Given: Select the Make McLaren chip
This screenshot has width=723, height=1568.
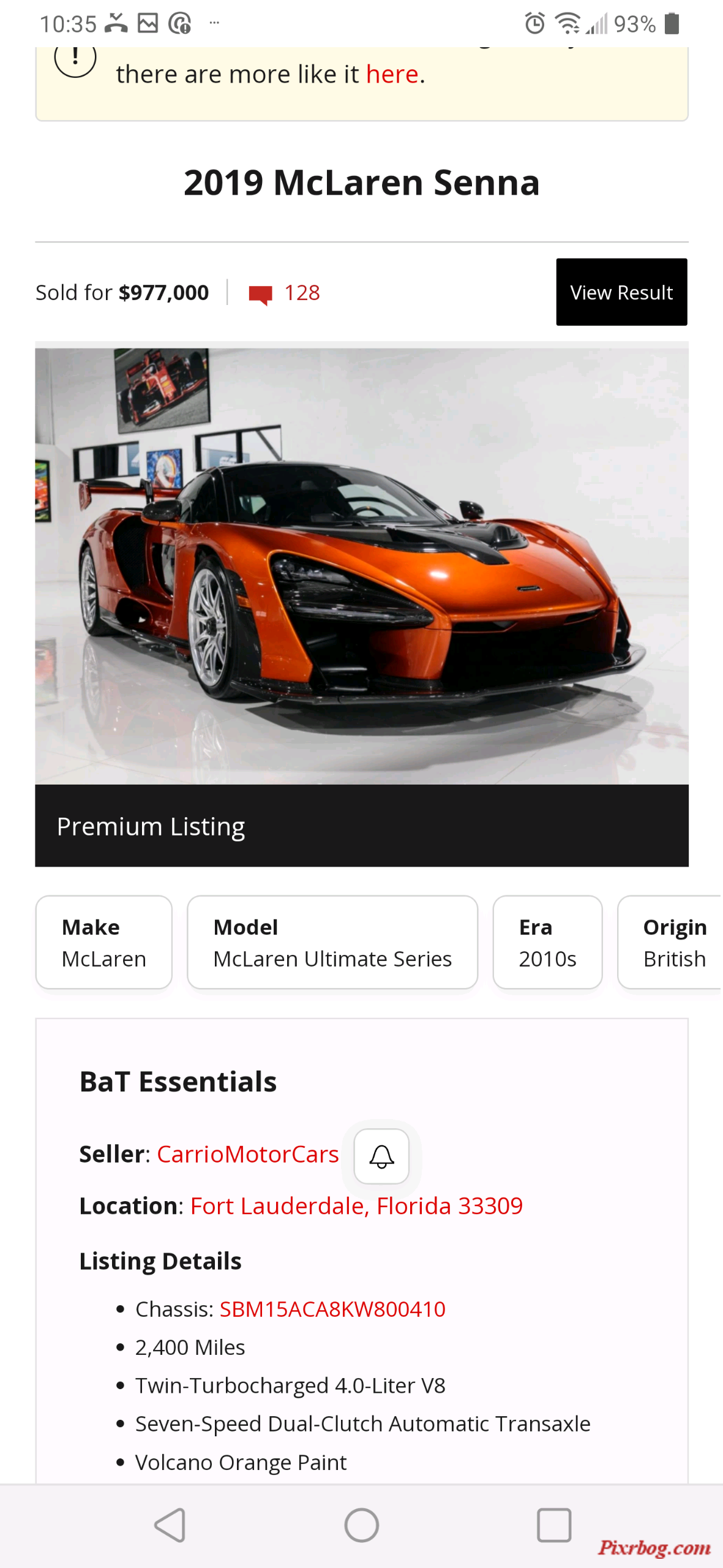Looking at the screenshot, I should point(103,942).
